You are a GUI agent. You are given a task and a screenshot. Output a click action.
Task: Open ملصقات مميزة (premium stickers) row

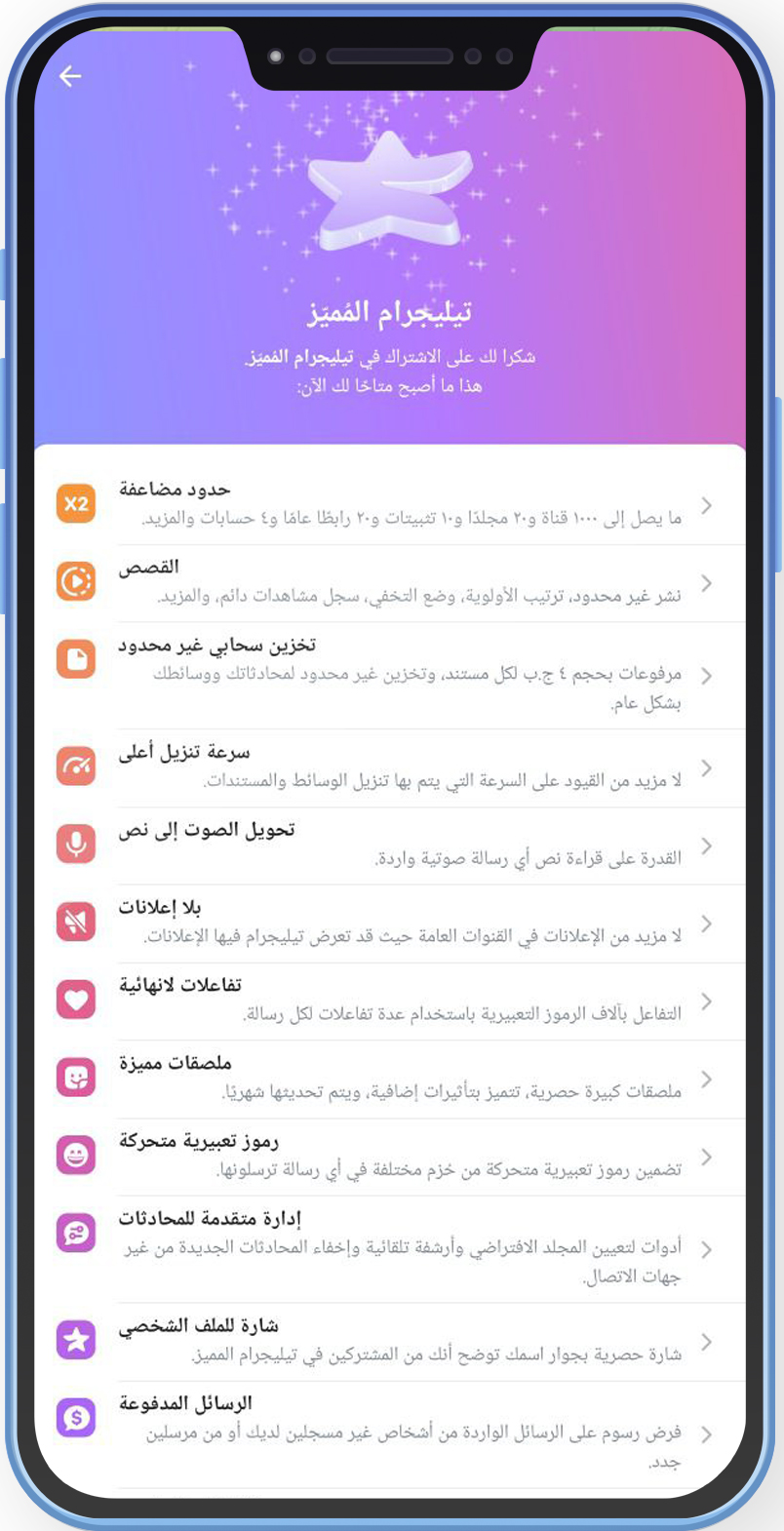390,1079
